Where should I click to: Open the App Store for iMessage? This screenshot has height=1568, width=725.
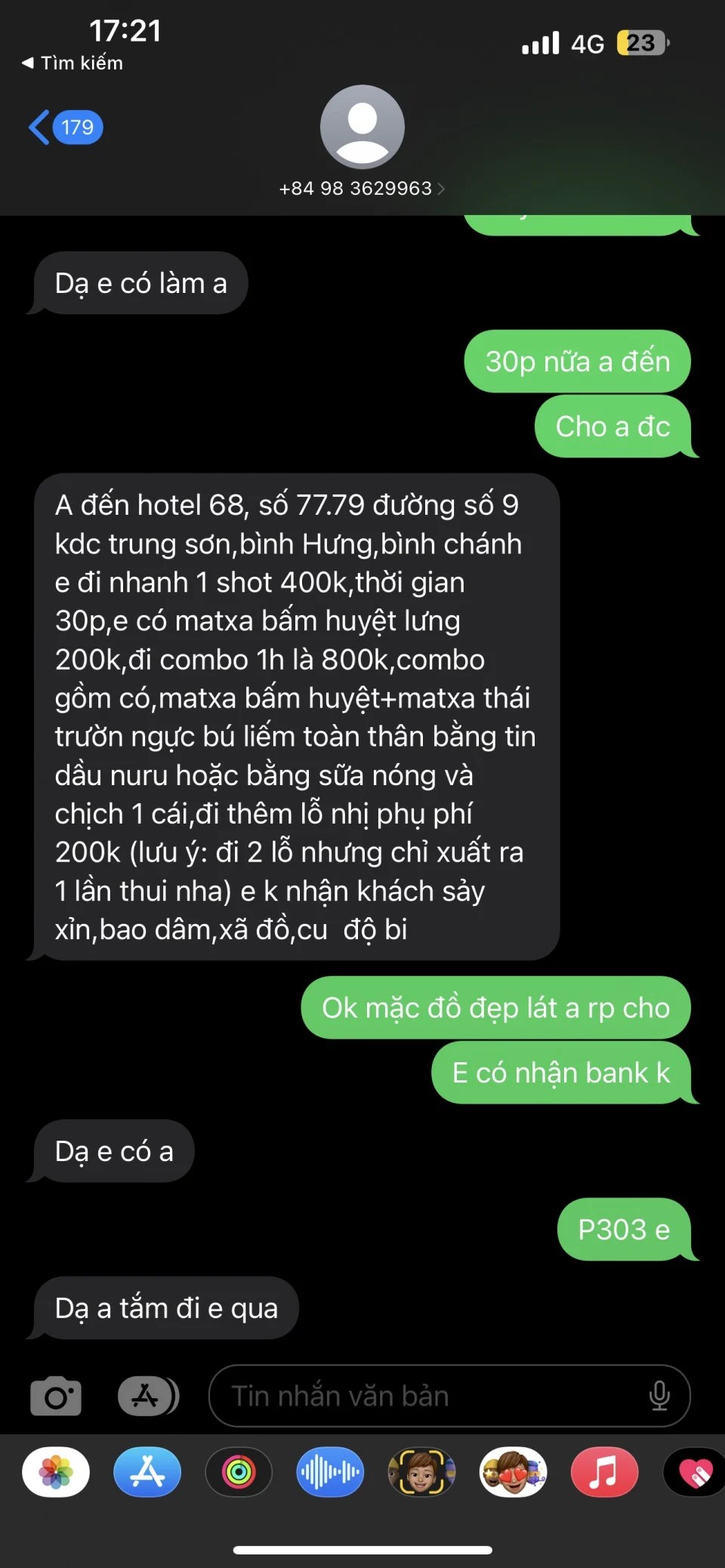pos(147,1471)
